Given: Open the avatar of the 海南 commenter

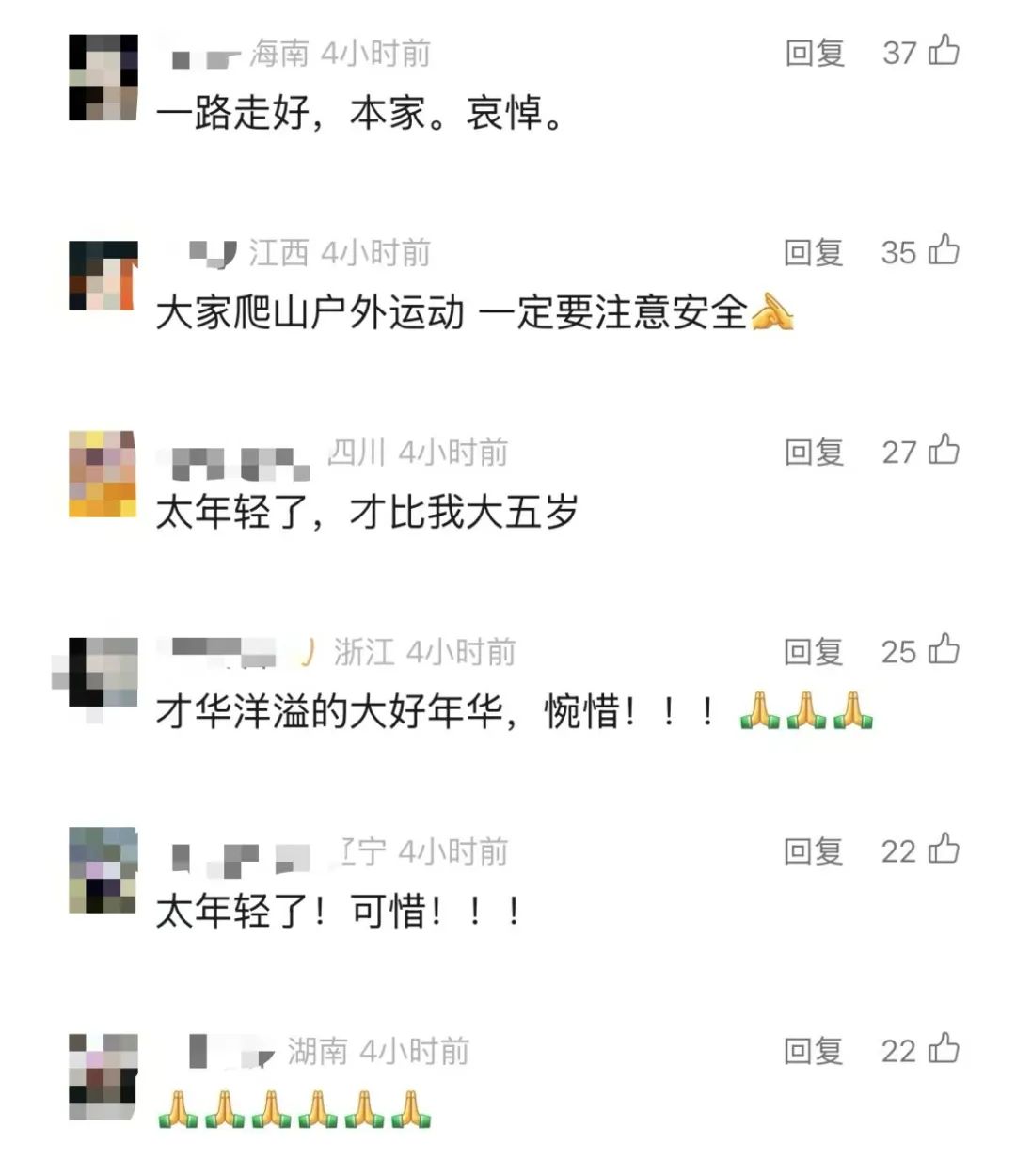Looking at the screenshot, I should tap(103, 77).
